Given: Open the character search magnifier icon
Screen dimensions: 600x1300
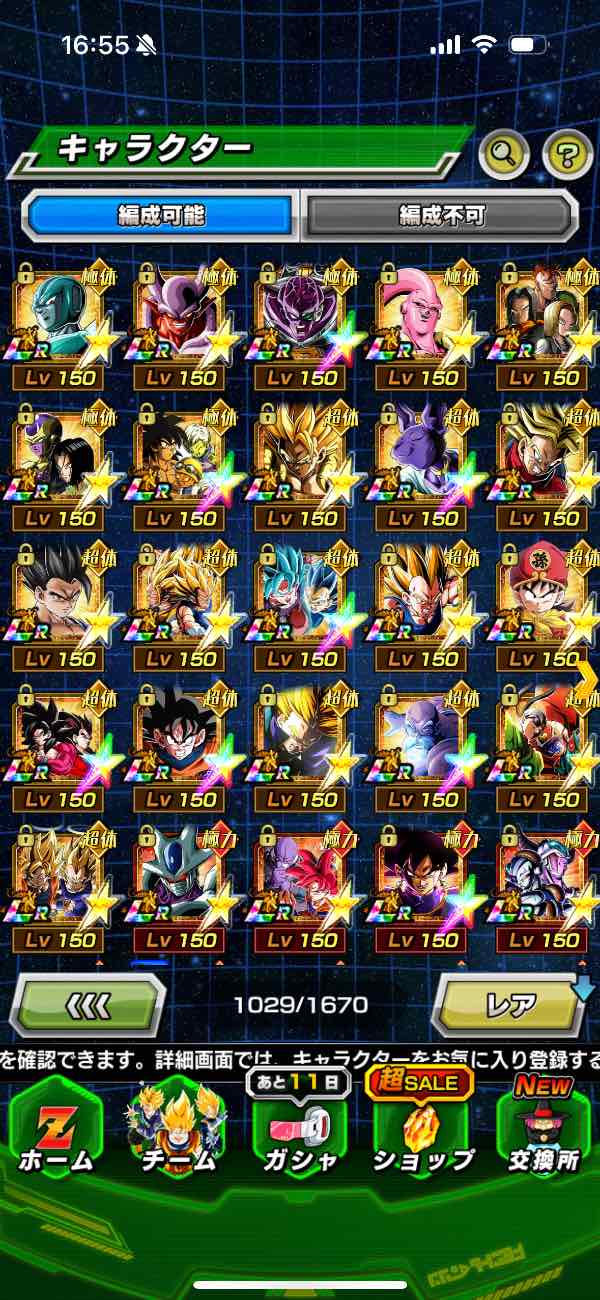Looking at the screenshot, I should coord(504,153).
